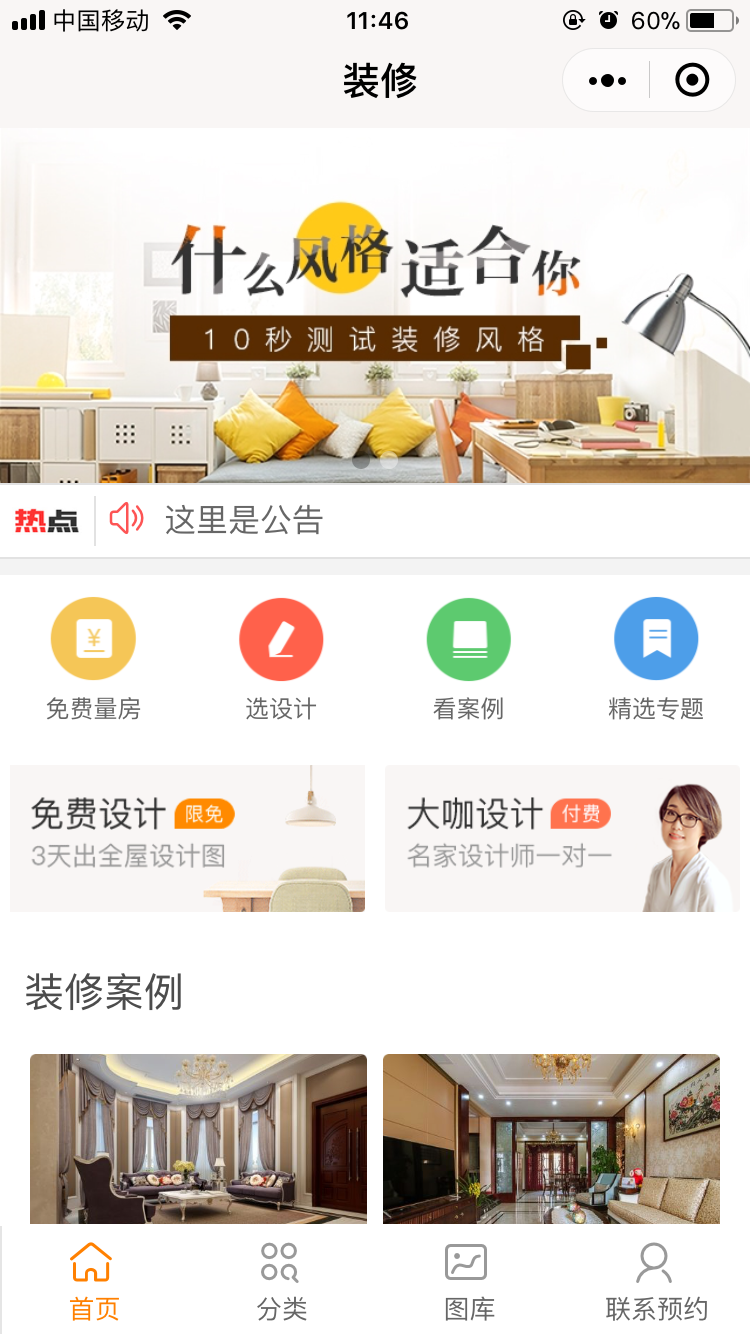The height and width of the screenshot is (1334, 750).
Task: Switch to the 图库 tab
Action: (x=468, y=1282)
